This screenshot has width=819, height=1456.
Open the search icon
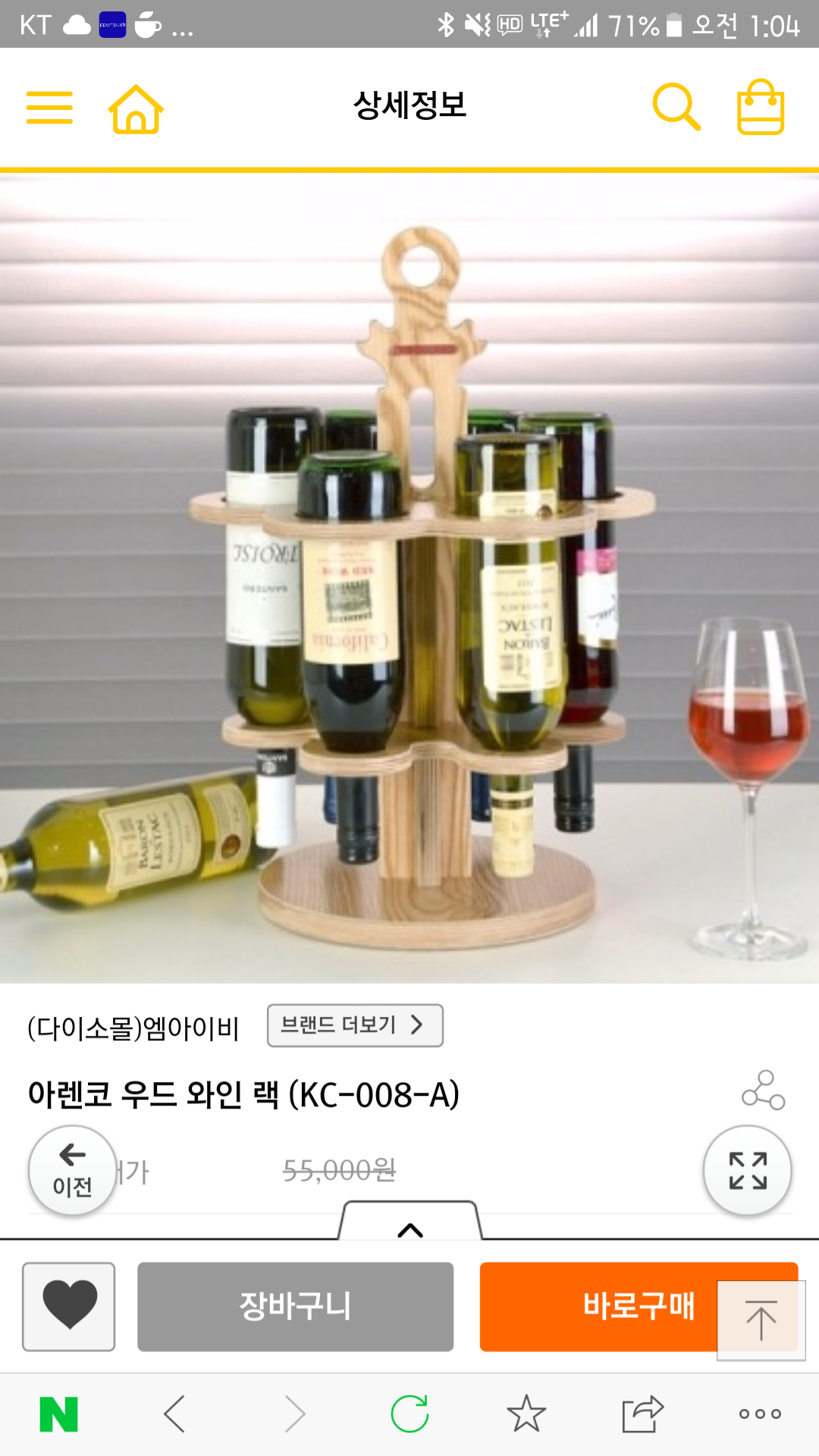[x=676, y=107]
